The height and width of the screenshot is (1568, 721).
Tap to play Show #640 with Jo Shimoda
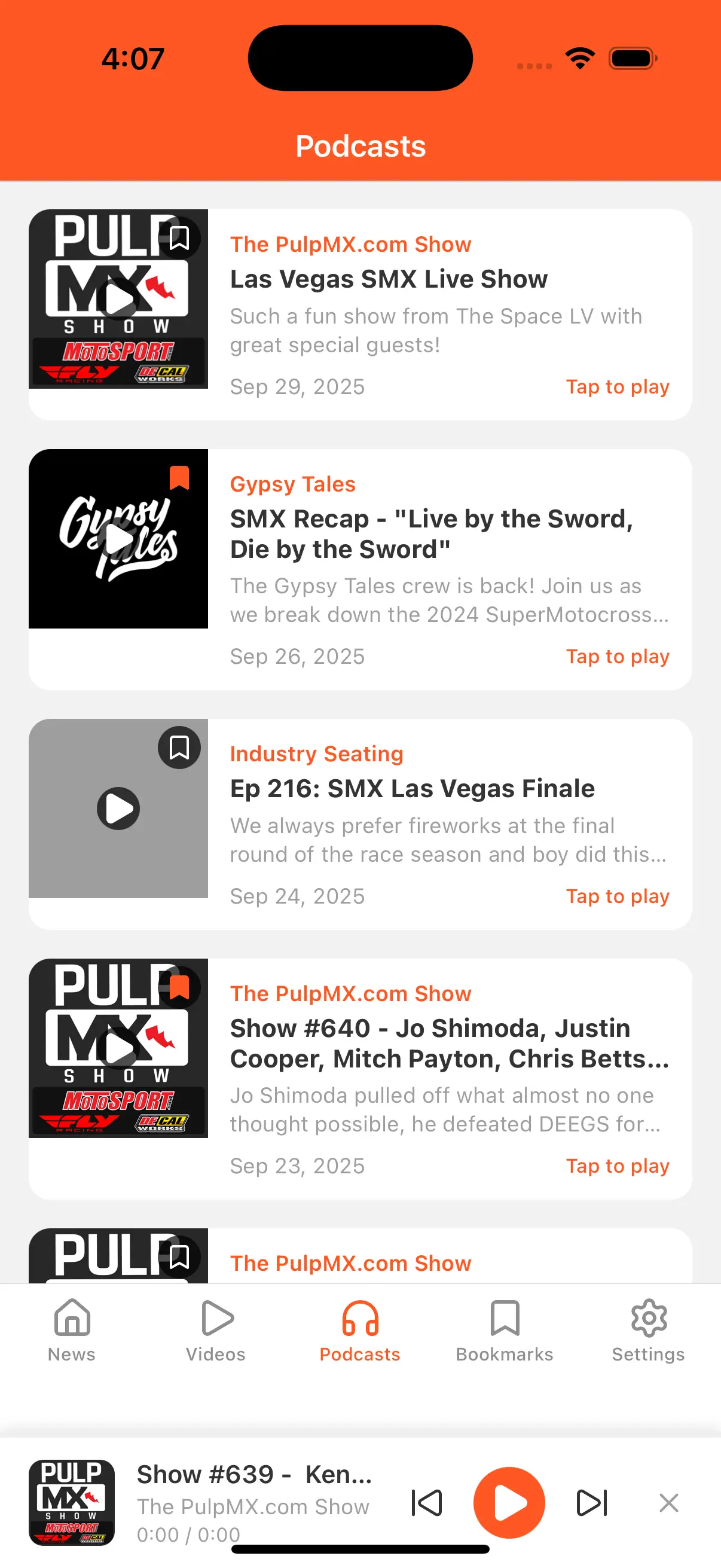617,1165
